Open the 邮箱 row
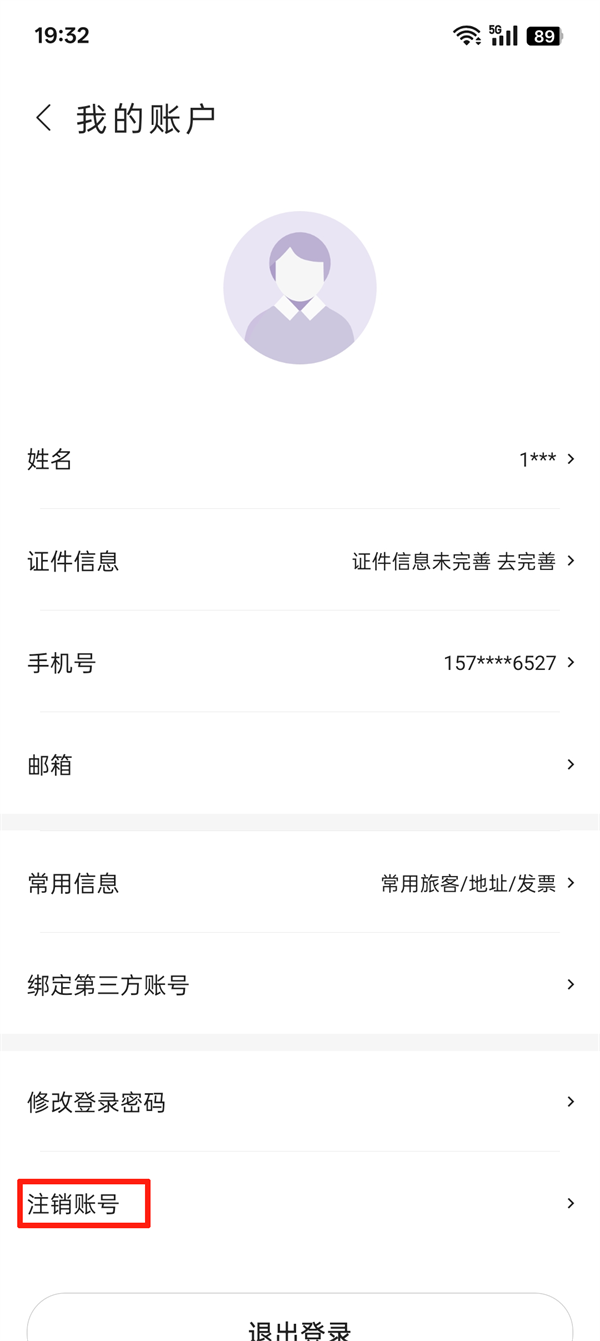Image resolution: width=600 pixels, height=1341 pixels. pos(300,765)
